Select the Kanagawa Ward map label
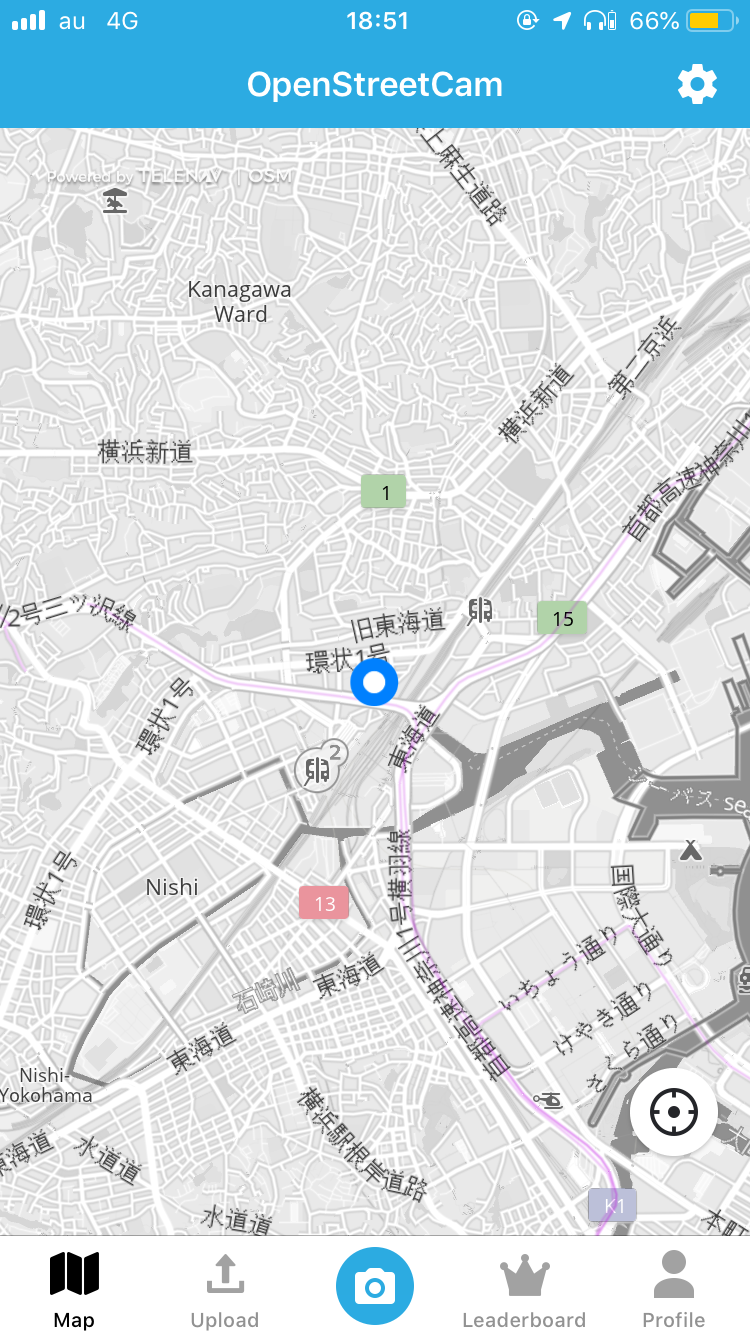 (239, 300)
